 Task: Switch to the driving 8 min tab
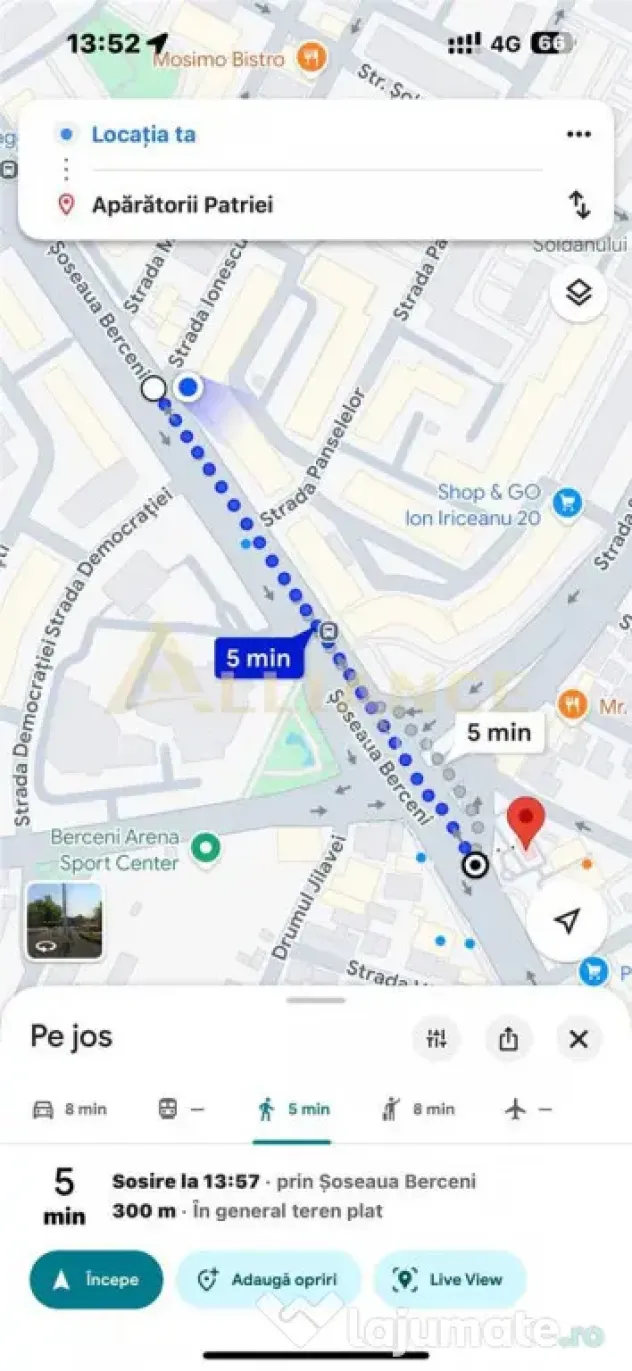pyautogui.click(x=70, y=1109)
